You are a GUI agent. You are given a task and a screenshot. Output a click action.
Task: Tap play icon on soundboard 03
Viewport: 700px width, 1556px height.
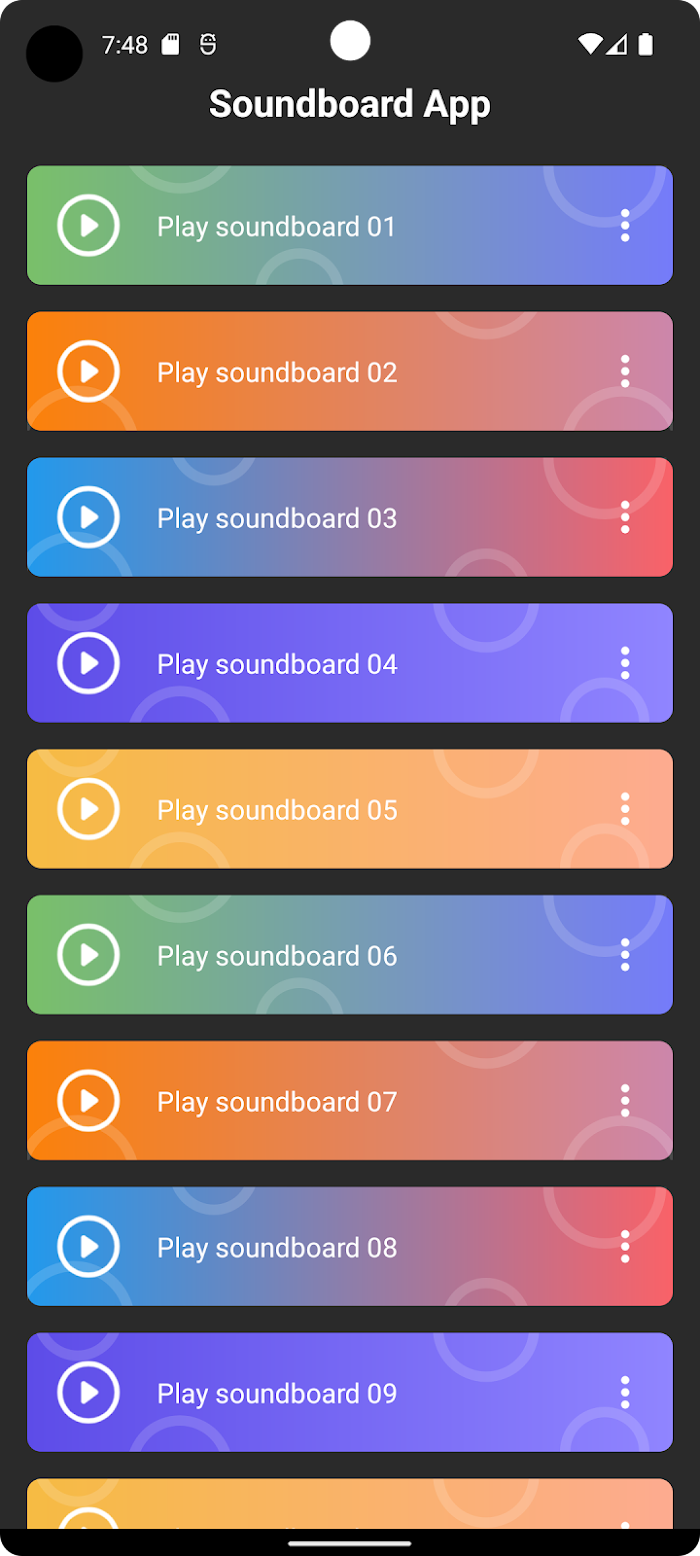point(89,517)
